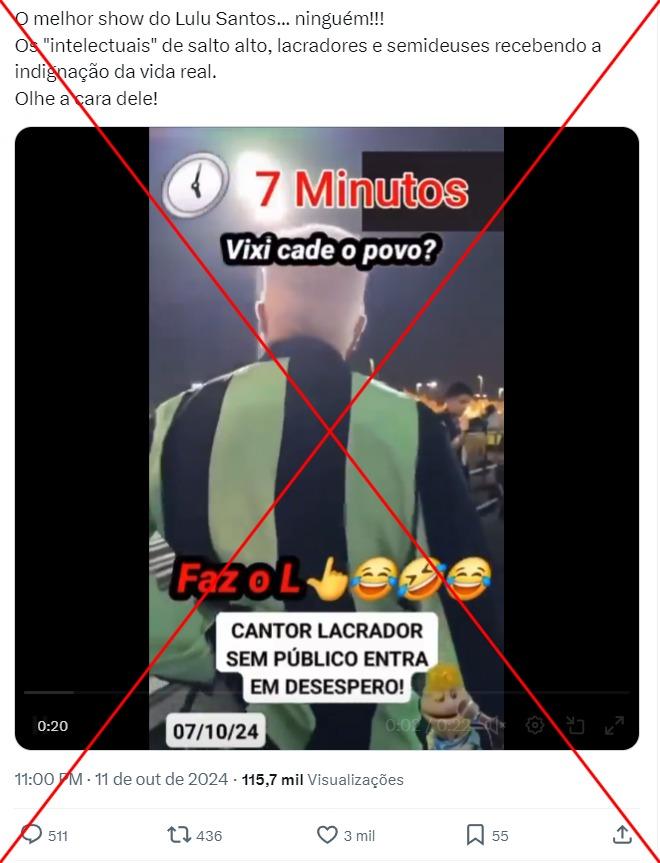Repost this tweet
Image resolution: width=660 pixels, height=863 pixels.
pyautogui.click(x=178, y=834)
